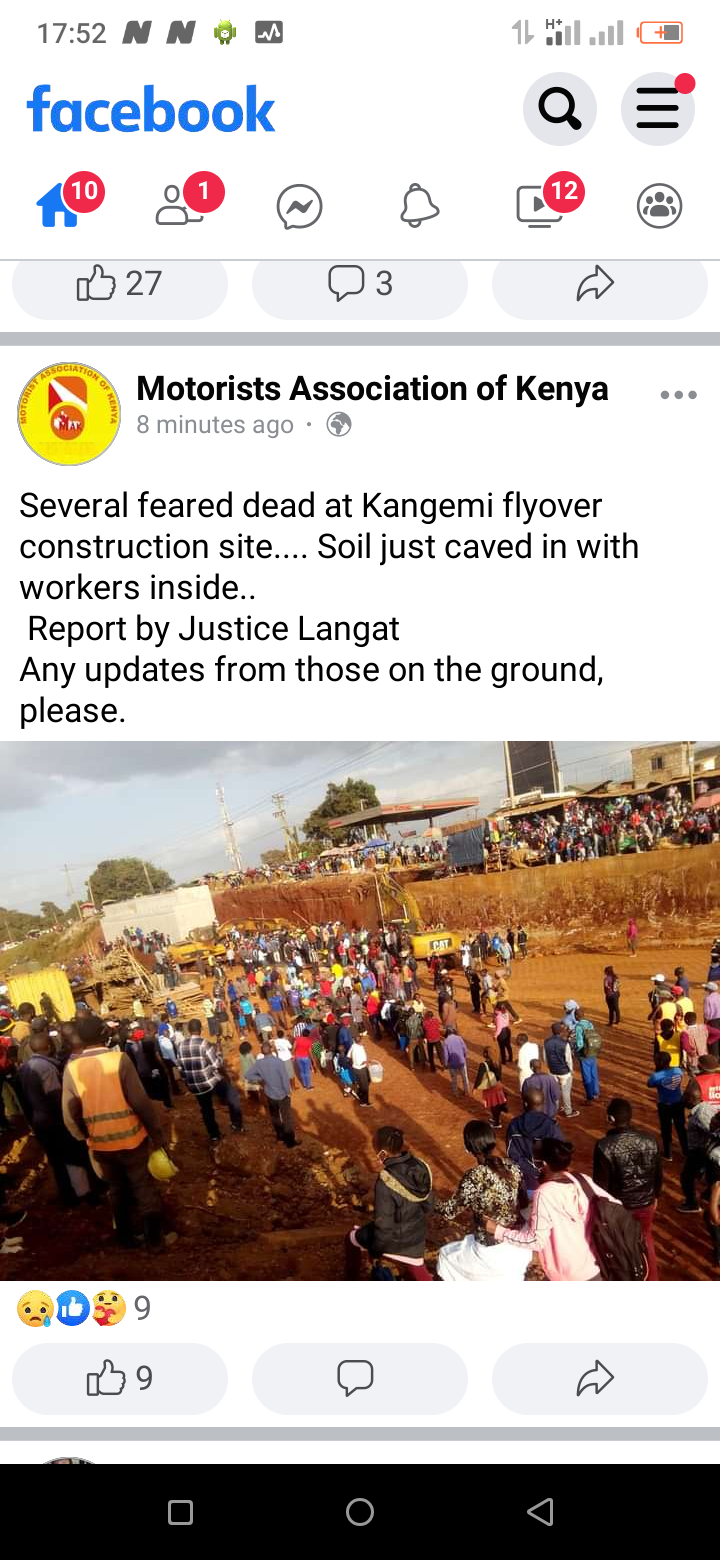720x1560 pixels.
Task: Open Motorists Association of Kenya profile picture
Action: 68,413
